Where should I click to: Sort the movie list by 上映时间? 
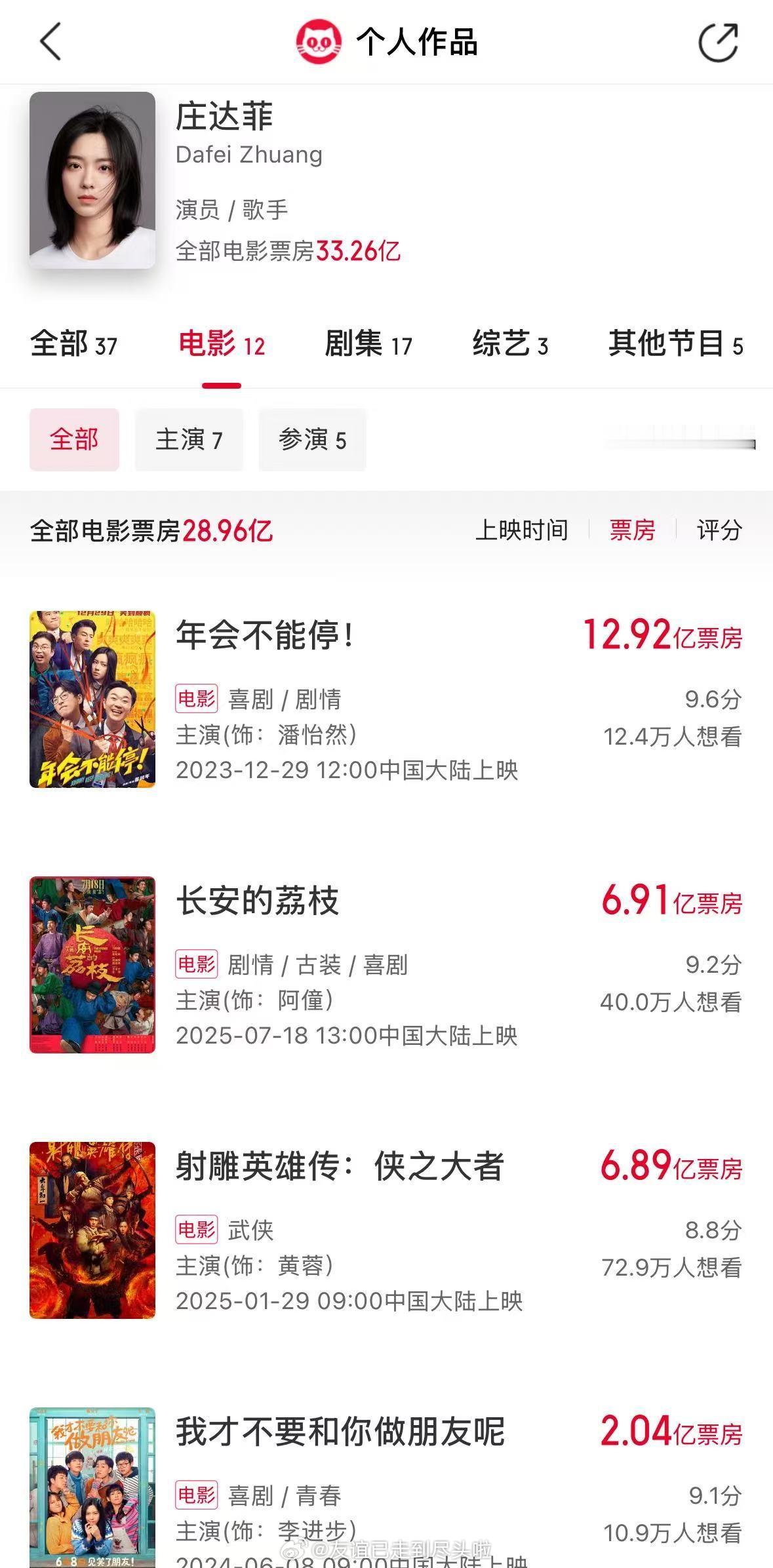[521, 530]
